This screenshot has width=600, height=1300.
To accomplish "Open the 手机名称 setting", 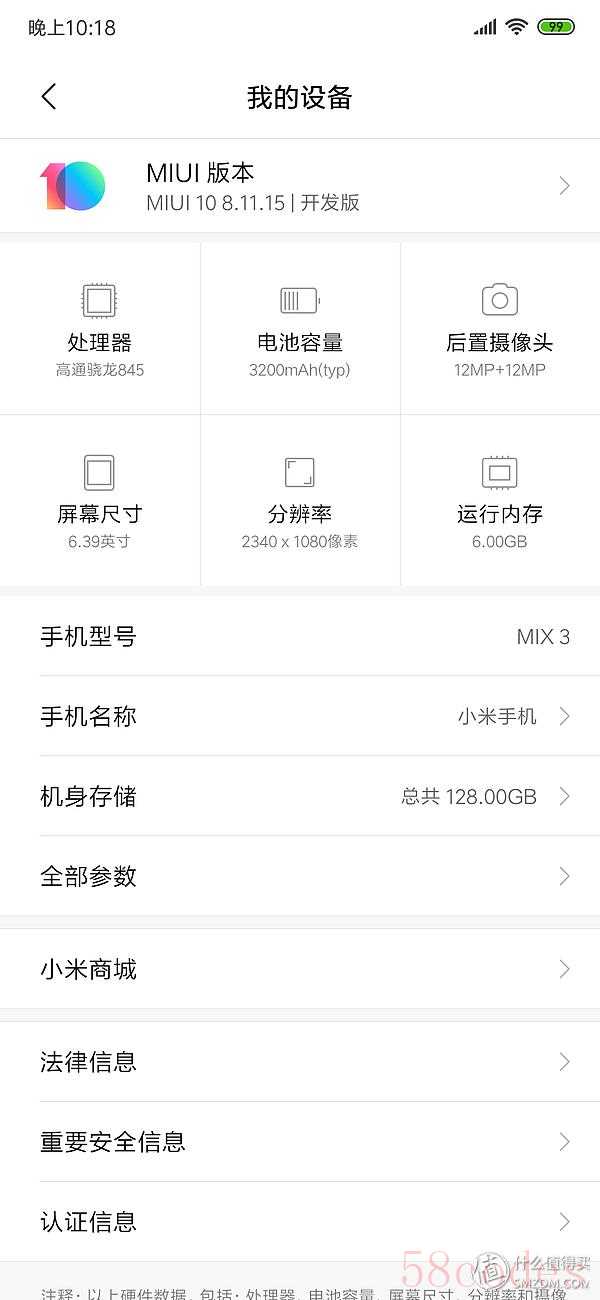I will [300, 716].
